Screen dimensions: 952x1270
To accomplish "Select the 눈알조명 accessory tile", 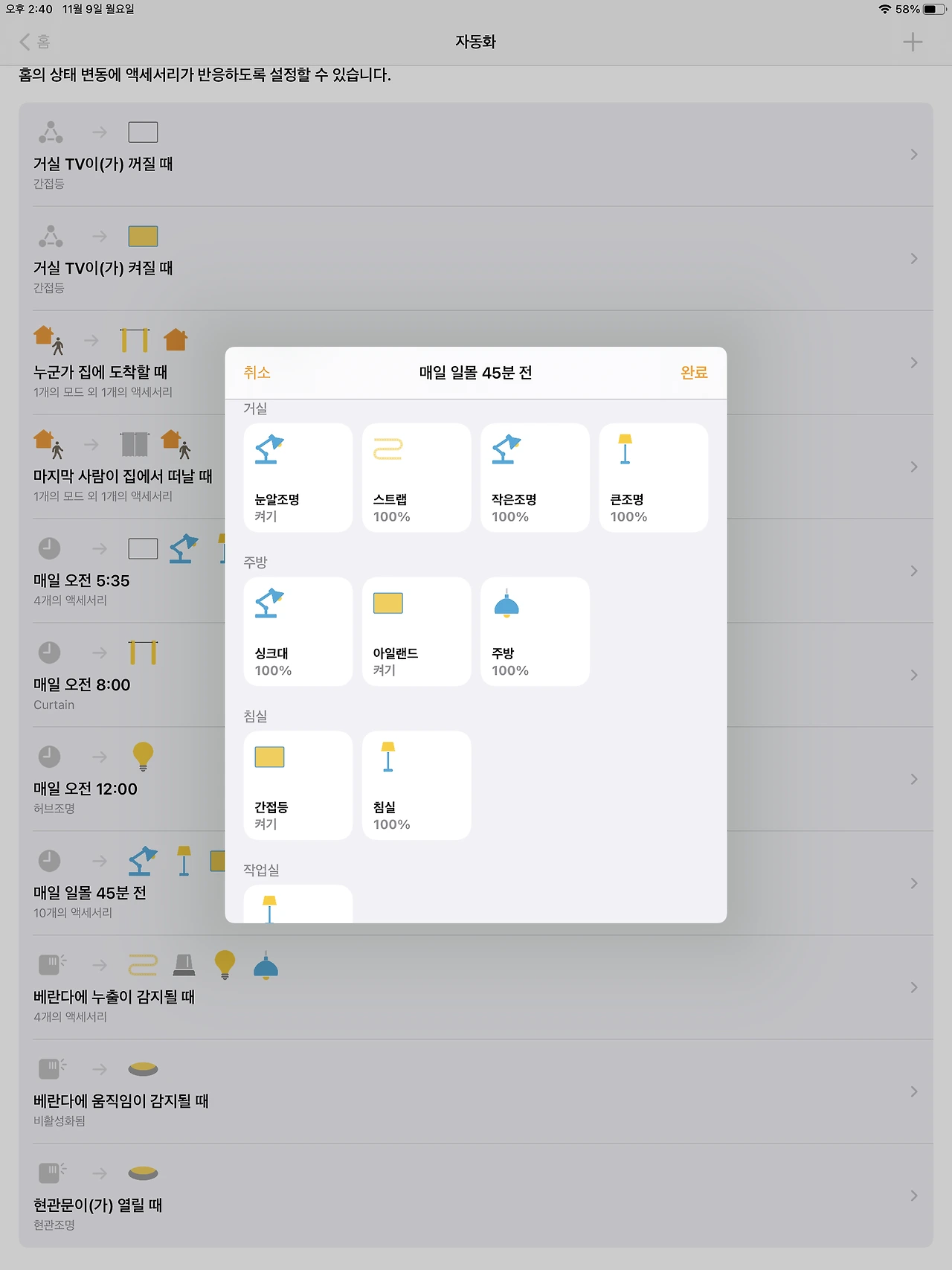I will coord(298,478).
